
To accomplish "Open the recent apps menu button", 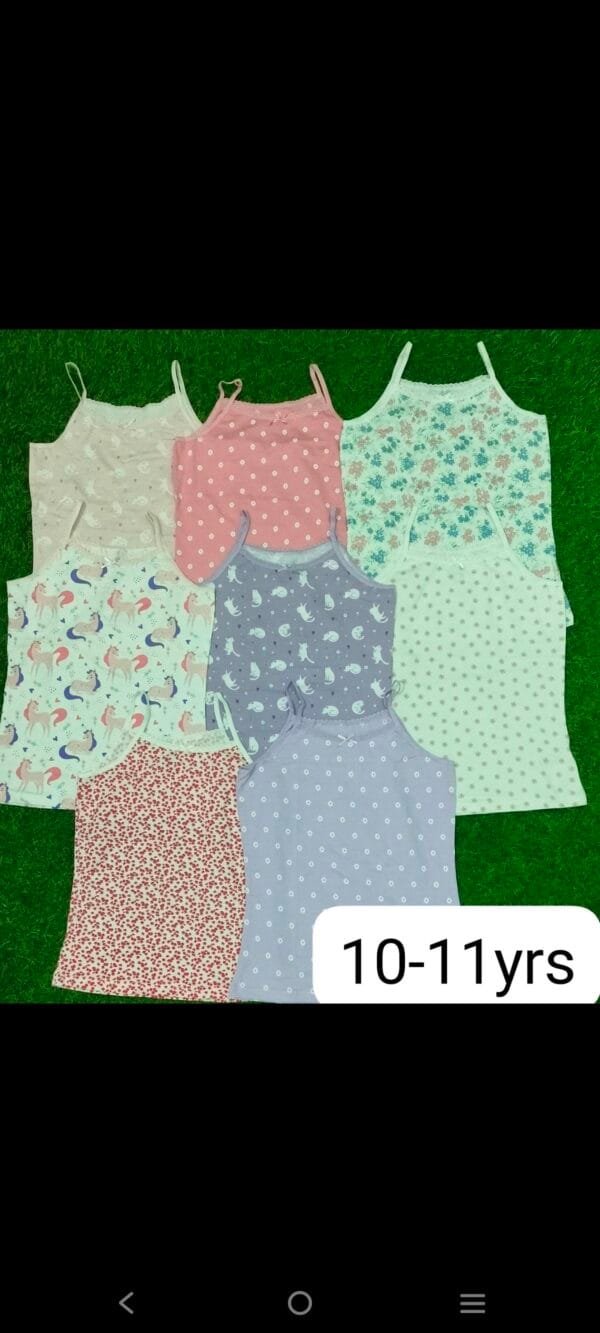I will point(473,1302).
